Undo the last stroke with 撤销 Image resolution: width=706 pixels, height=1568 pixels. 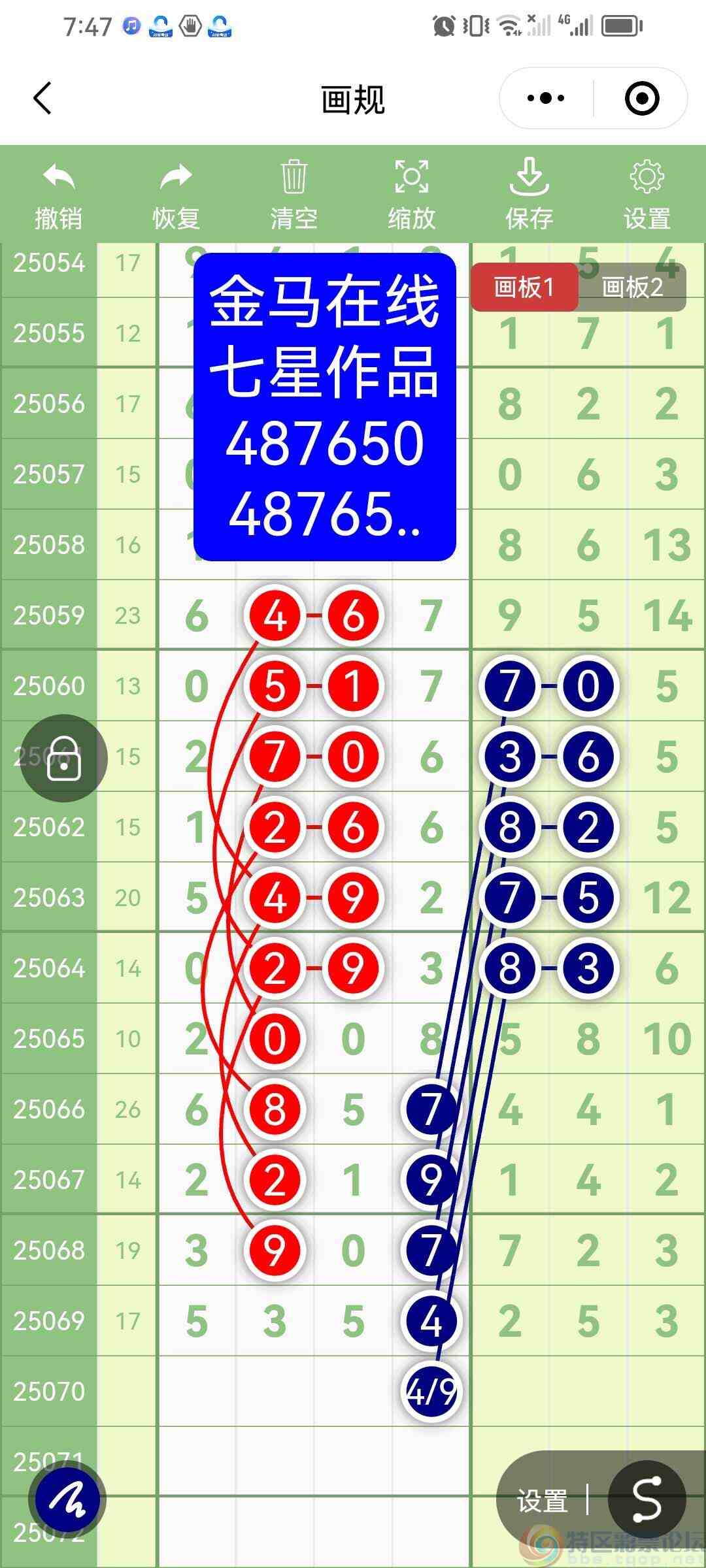tap(59, 196)
